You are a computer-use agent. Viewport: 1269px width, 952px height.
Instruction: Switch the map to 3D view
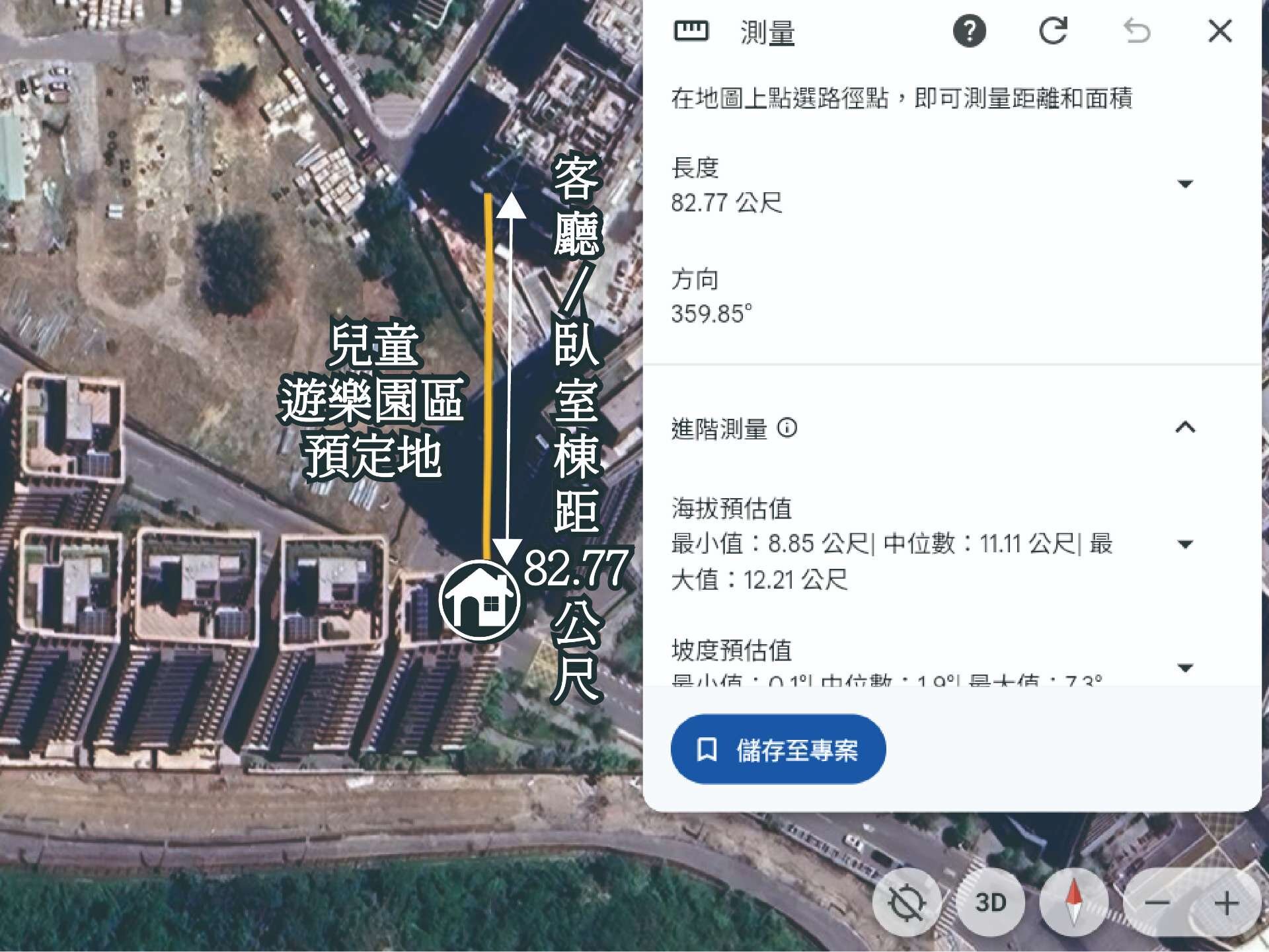(990, 902)
